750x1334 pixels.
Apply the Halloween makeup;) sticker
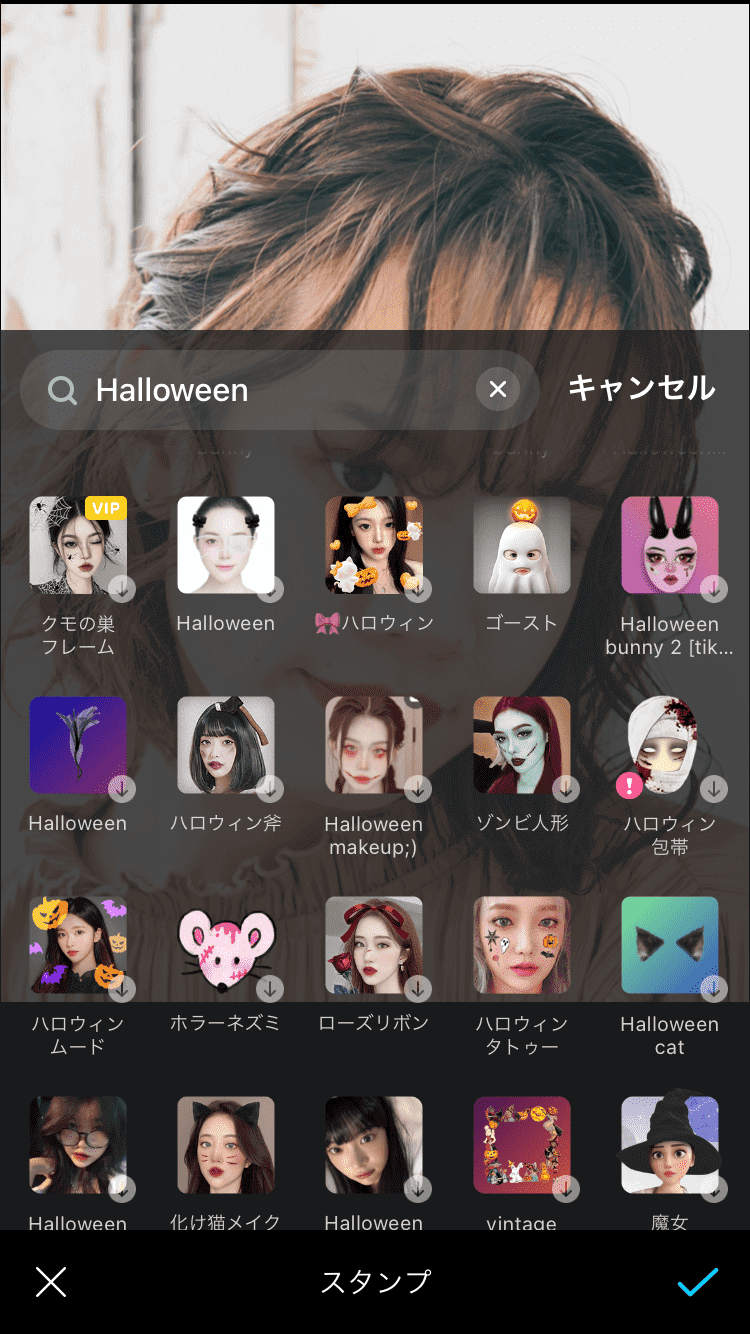(x=374, y=745)
